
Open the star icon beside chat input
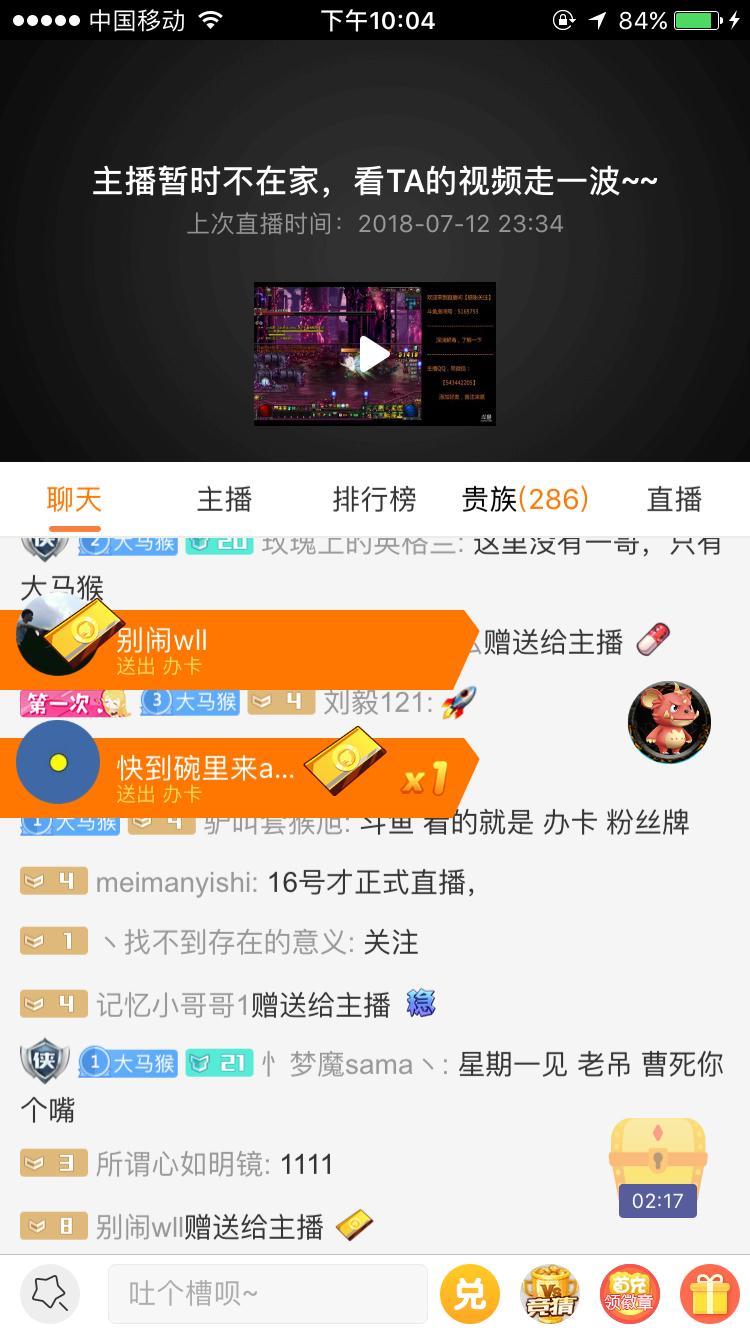pyautogui.click(x=49, y=1294)
